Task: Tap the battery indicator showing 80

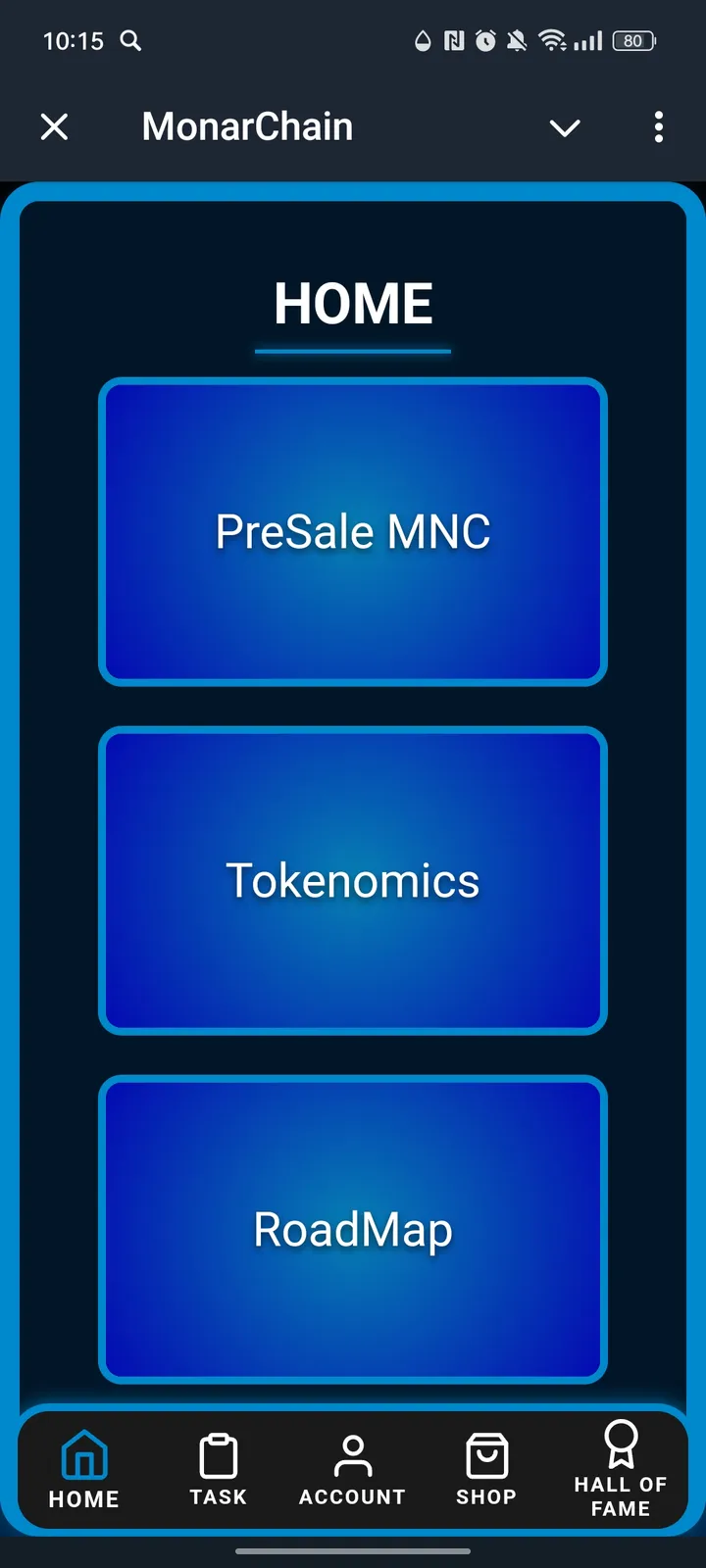Action: click(x=633, y=41)
